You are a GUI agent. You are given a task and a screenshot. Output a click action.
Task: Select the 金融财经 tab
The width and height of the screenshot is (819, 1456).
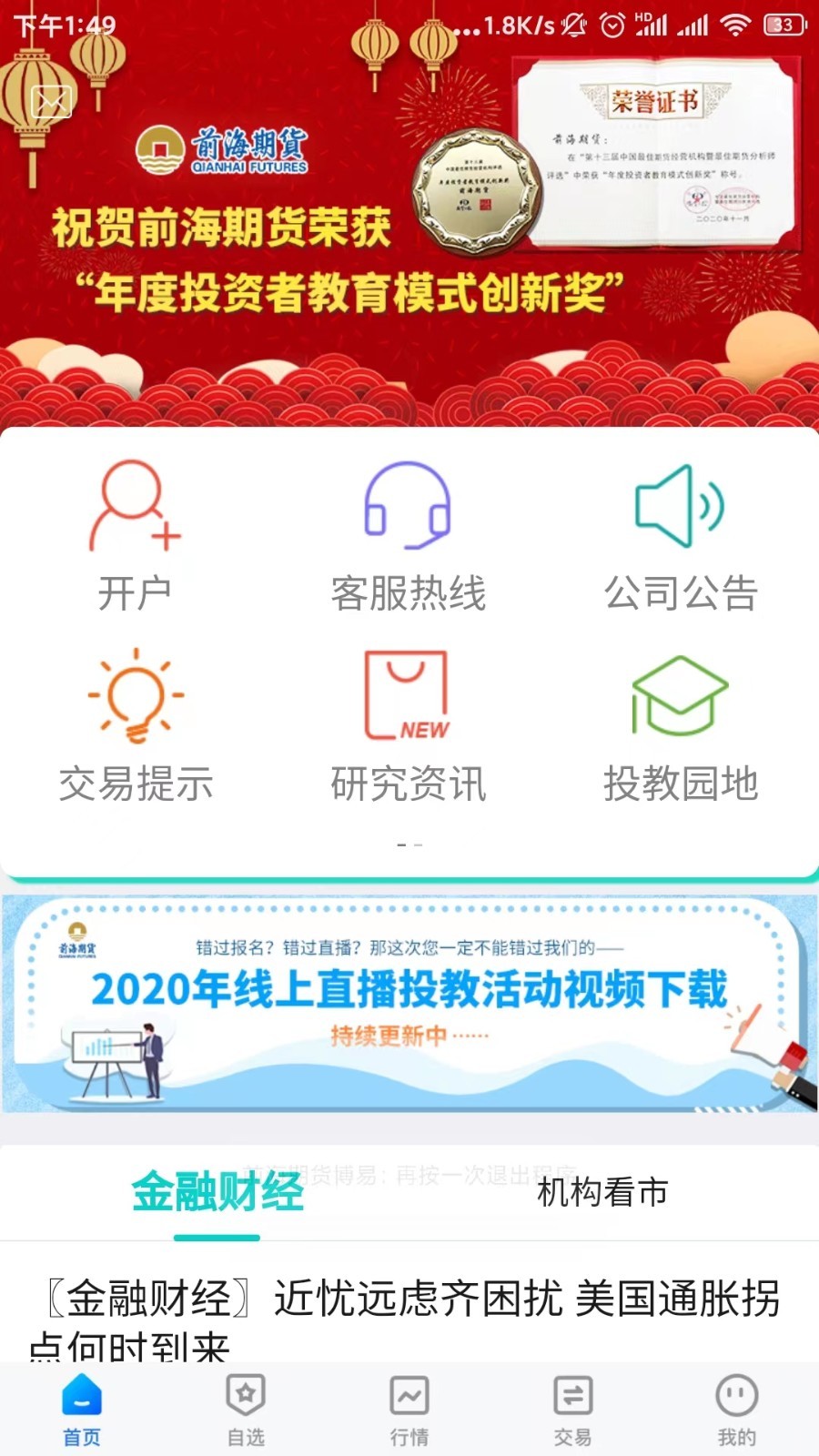tap(217, 1191)
